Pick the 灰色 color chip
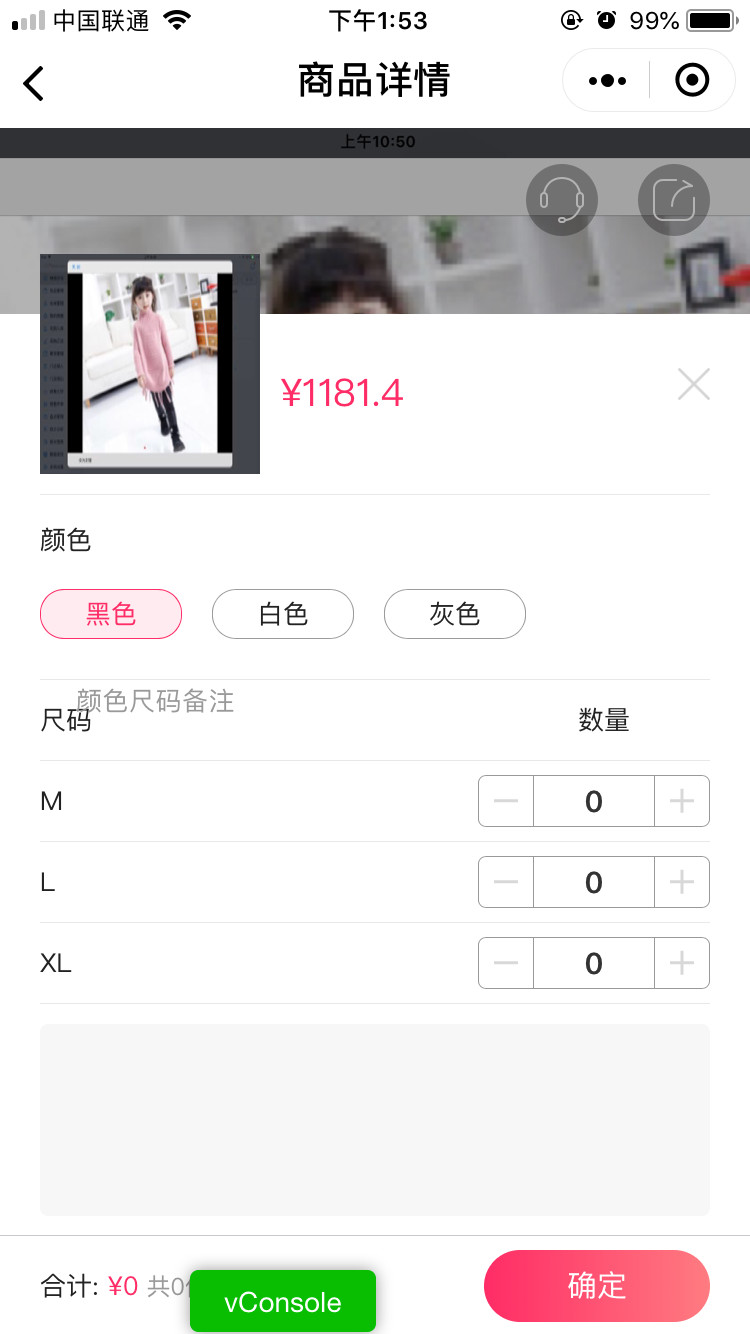The width and height of the screenshot is (750, 1334). [x=455, y=614]
